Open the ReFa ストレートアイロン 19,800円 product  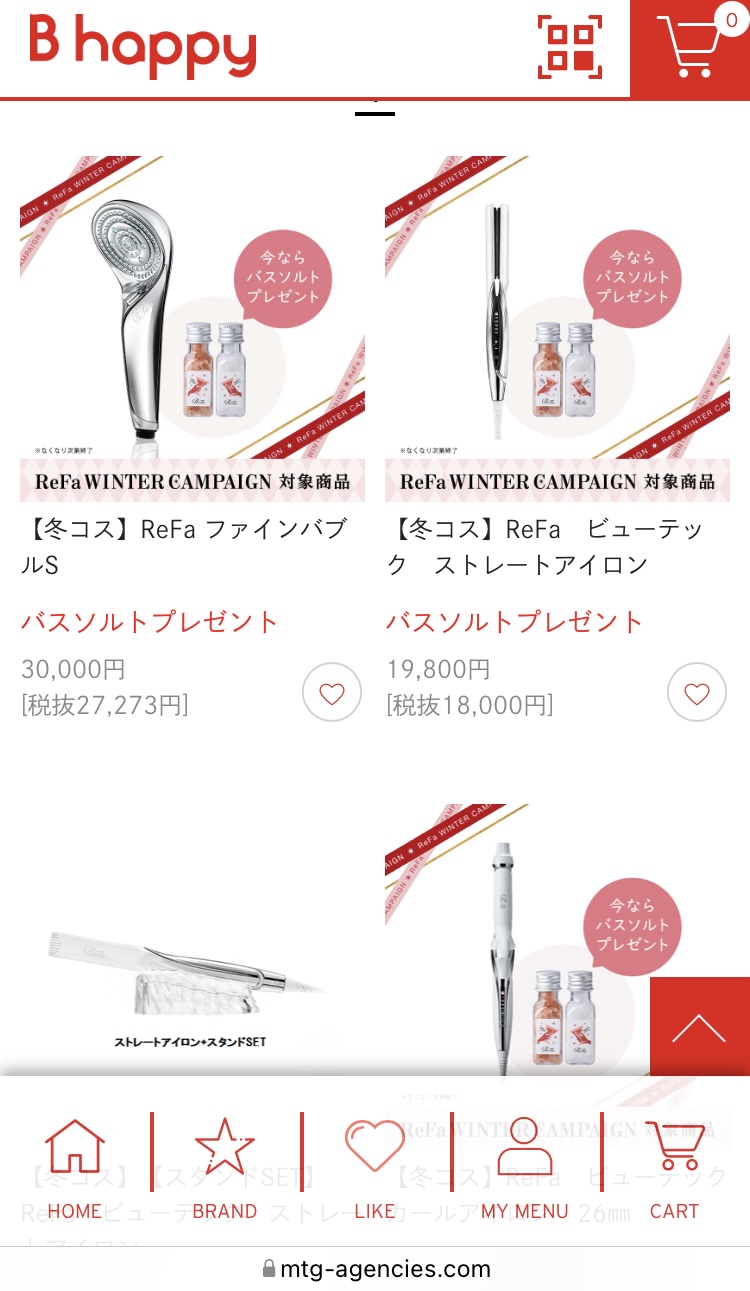click(x=557, y=328)
